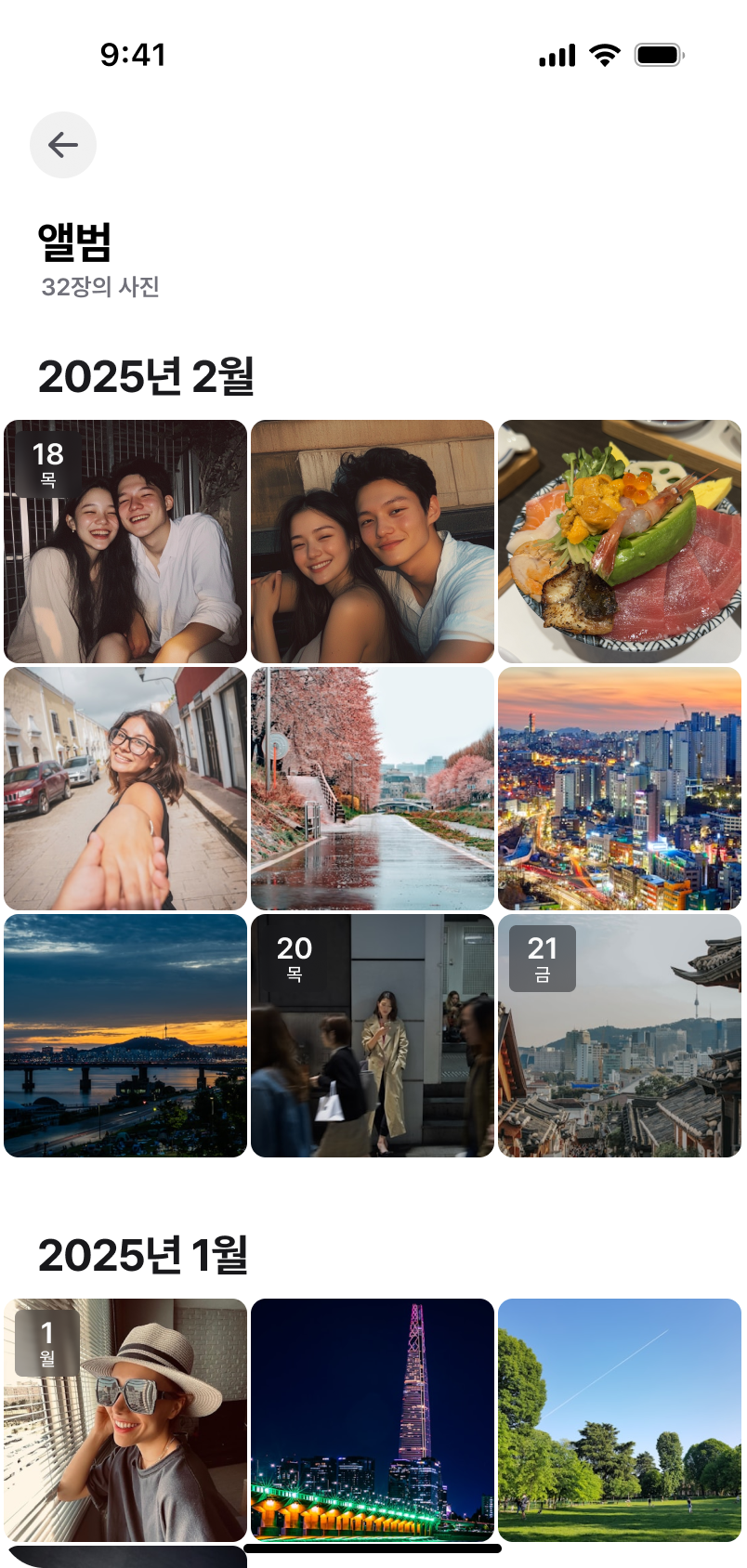Viewport: 747px width, 1568px height.
Task: Open the couple selfie on the wooden bench
Action: [x=373, y=542]
